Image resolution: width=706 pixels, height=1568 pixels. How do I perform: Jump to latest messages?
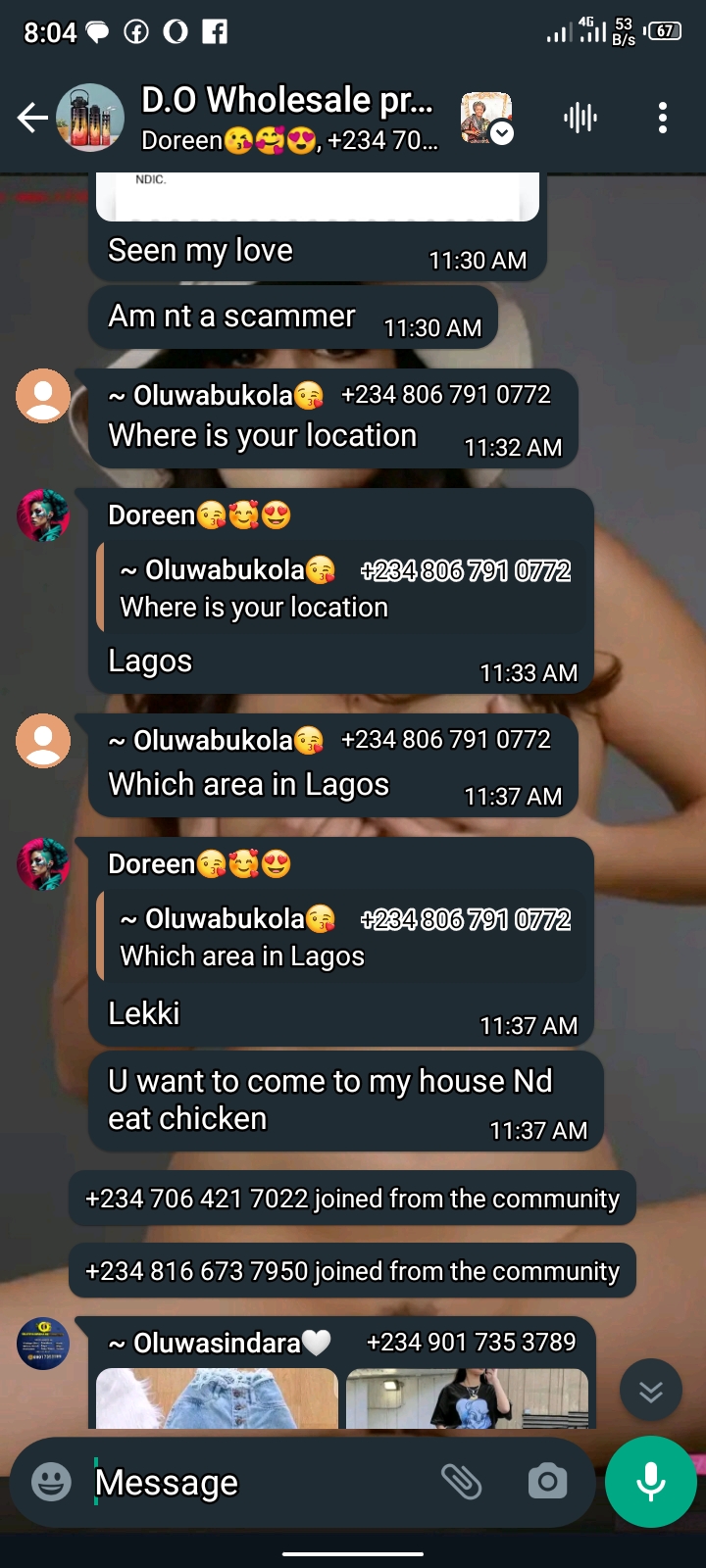point(651,1391)
